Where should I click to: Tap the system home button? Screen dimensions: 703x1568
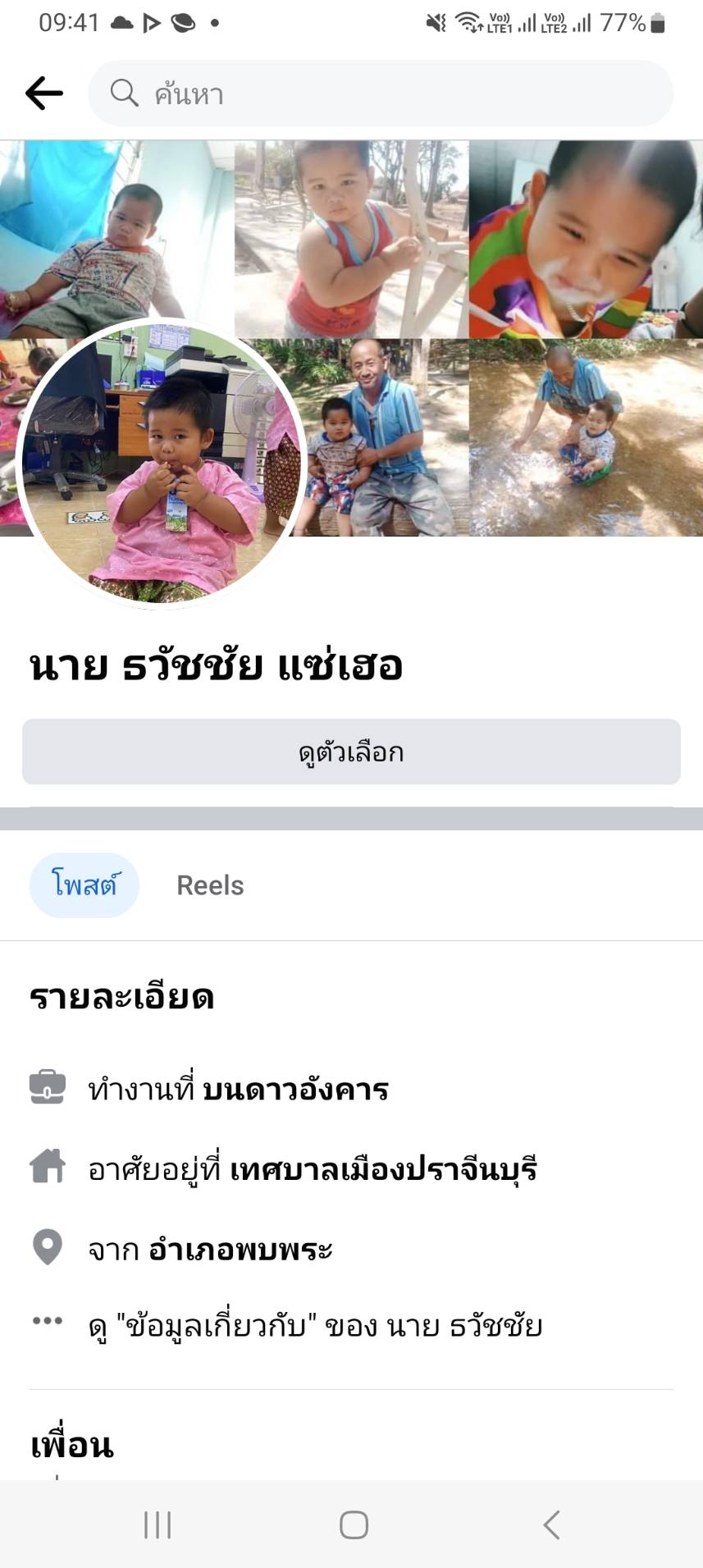click(354, 1525)
